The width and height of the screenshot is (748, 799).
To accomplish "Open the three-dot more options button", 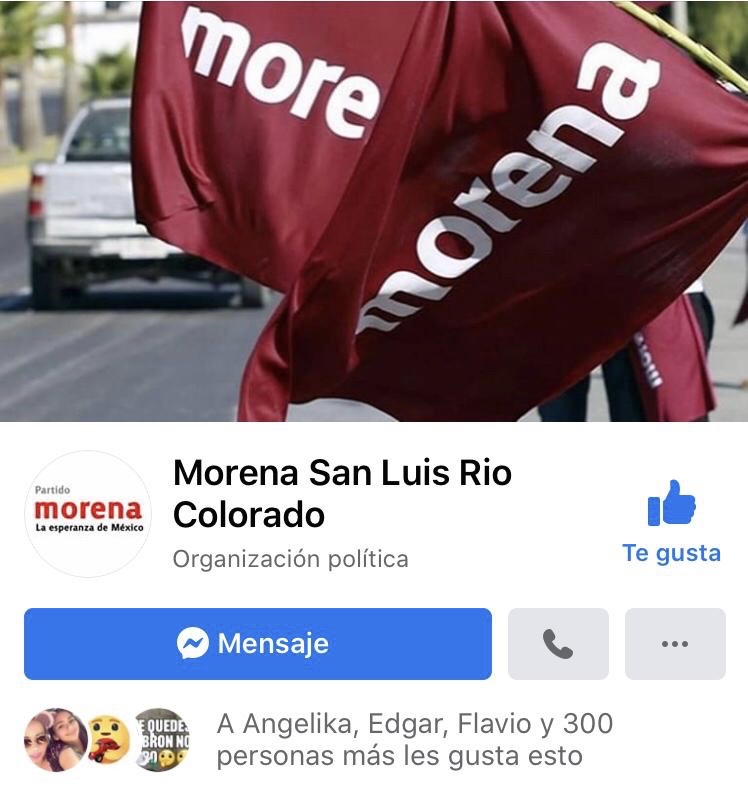I will [675, 644].
